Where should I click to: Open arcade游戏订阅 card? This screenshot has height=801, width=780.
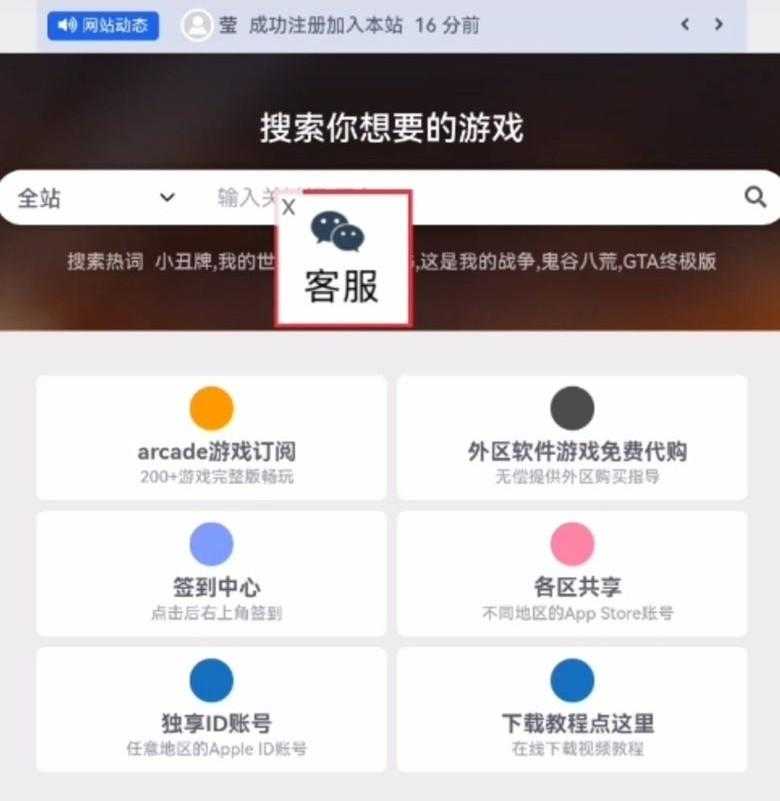point(211,438)
